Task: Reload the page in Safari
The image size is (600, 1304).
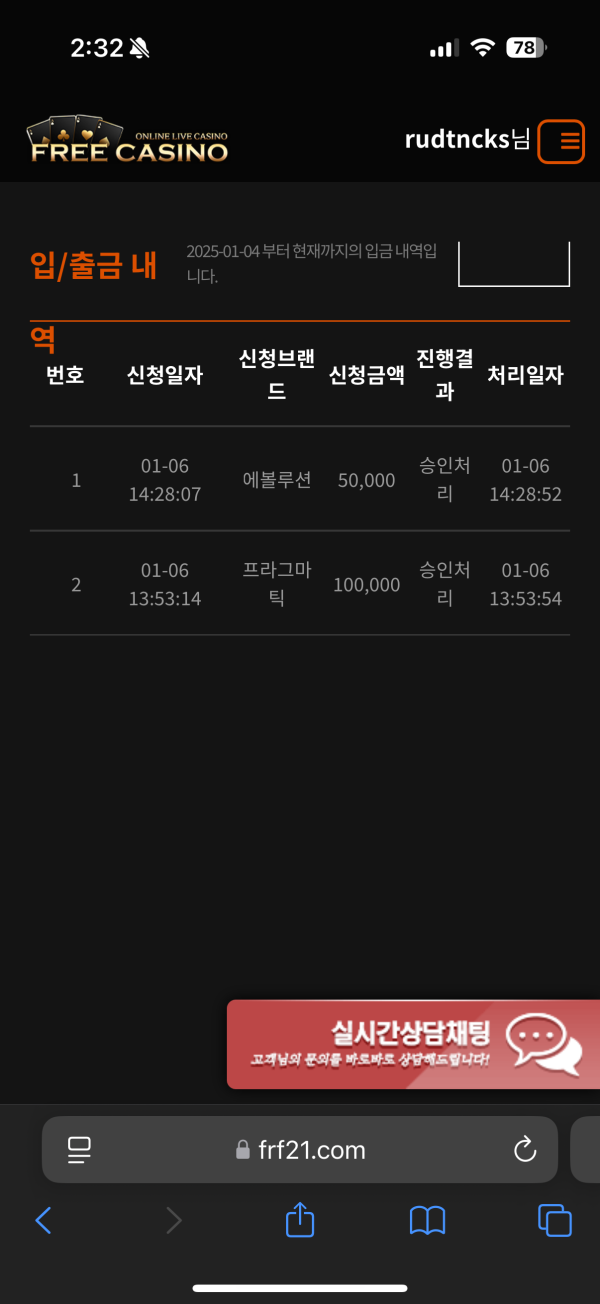Action: tap(525, 1150)
